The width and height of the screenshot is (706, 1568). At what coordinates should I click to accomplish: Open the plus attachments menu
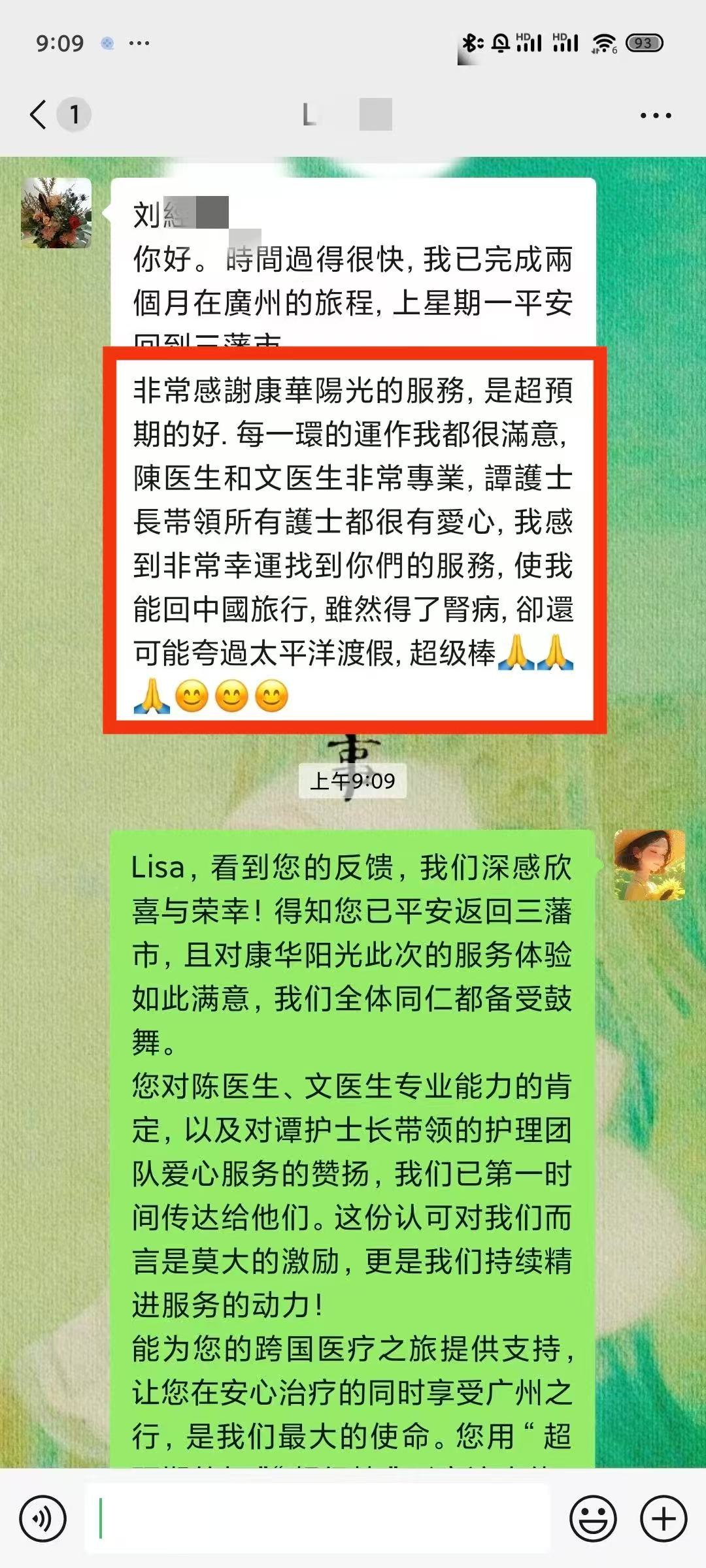point(663,1519)
